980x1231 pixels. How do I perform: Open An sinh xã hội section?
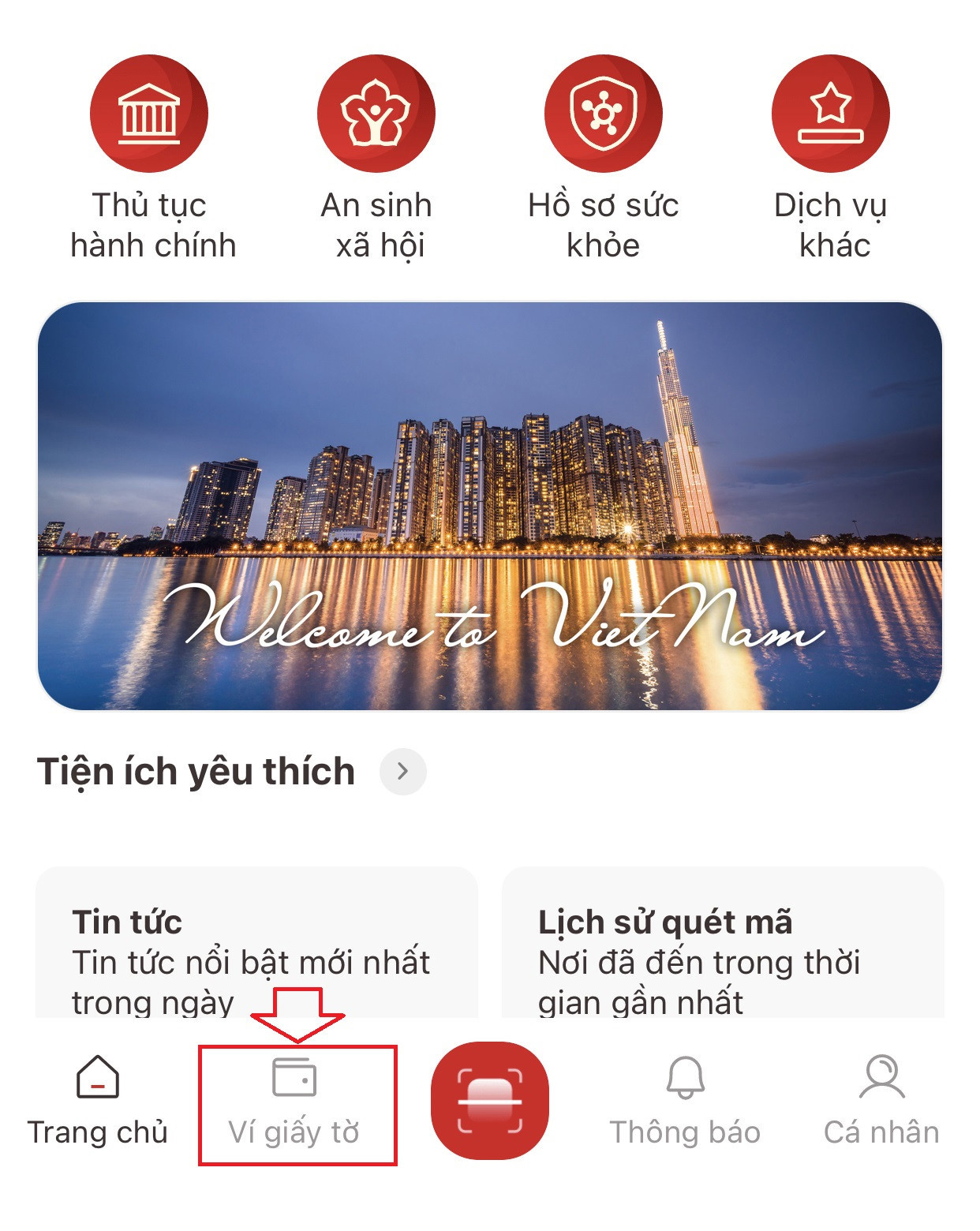click(x=376, y=114)
